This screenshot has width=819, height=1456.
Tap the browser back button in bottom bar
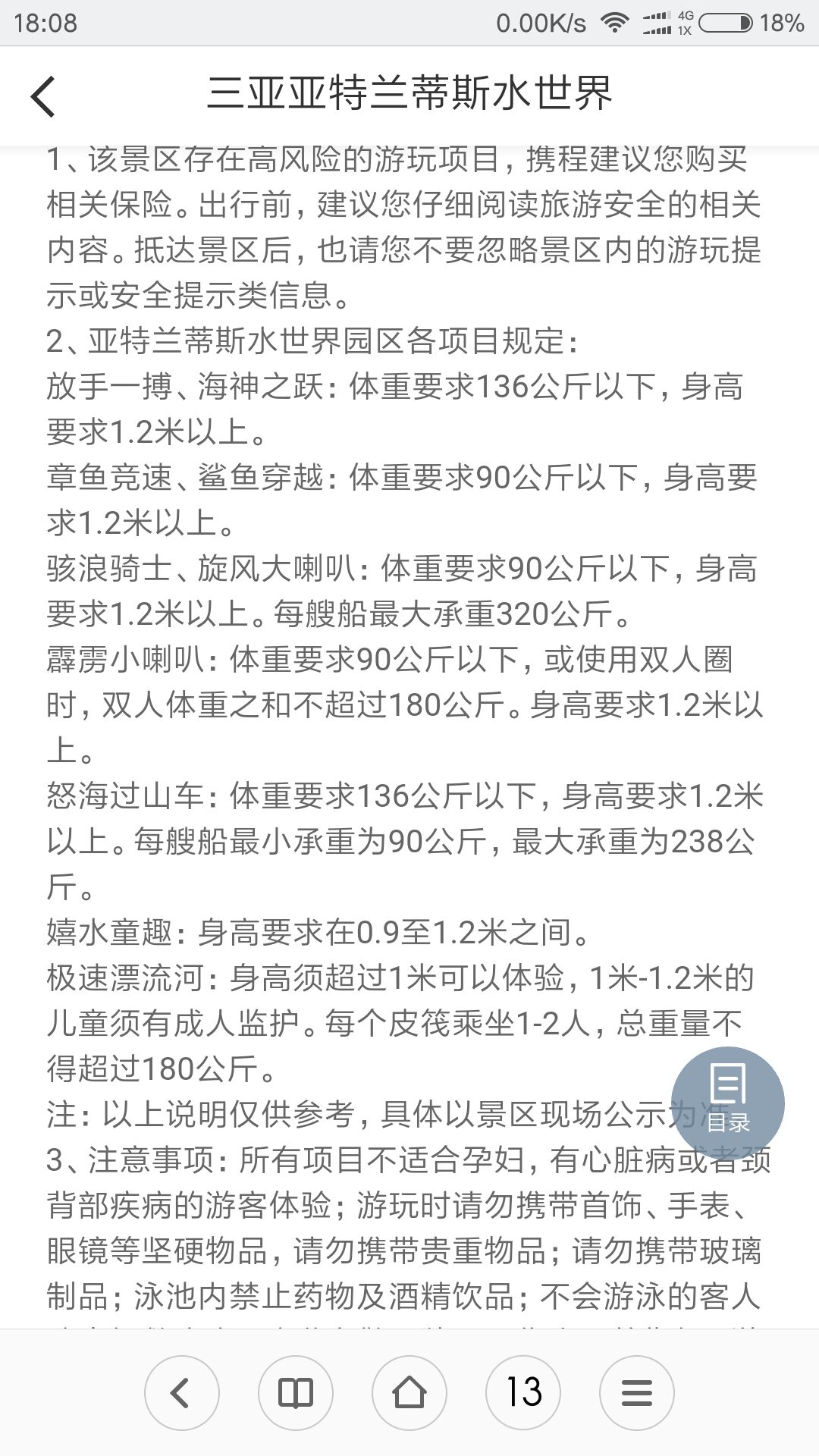tap(182, 1393)
